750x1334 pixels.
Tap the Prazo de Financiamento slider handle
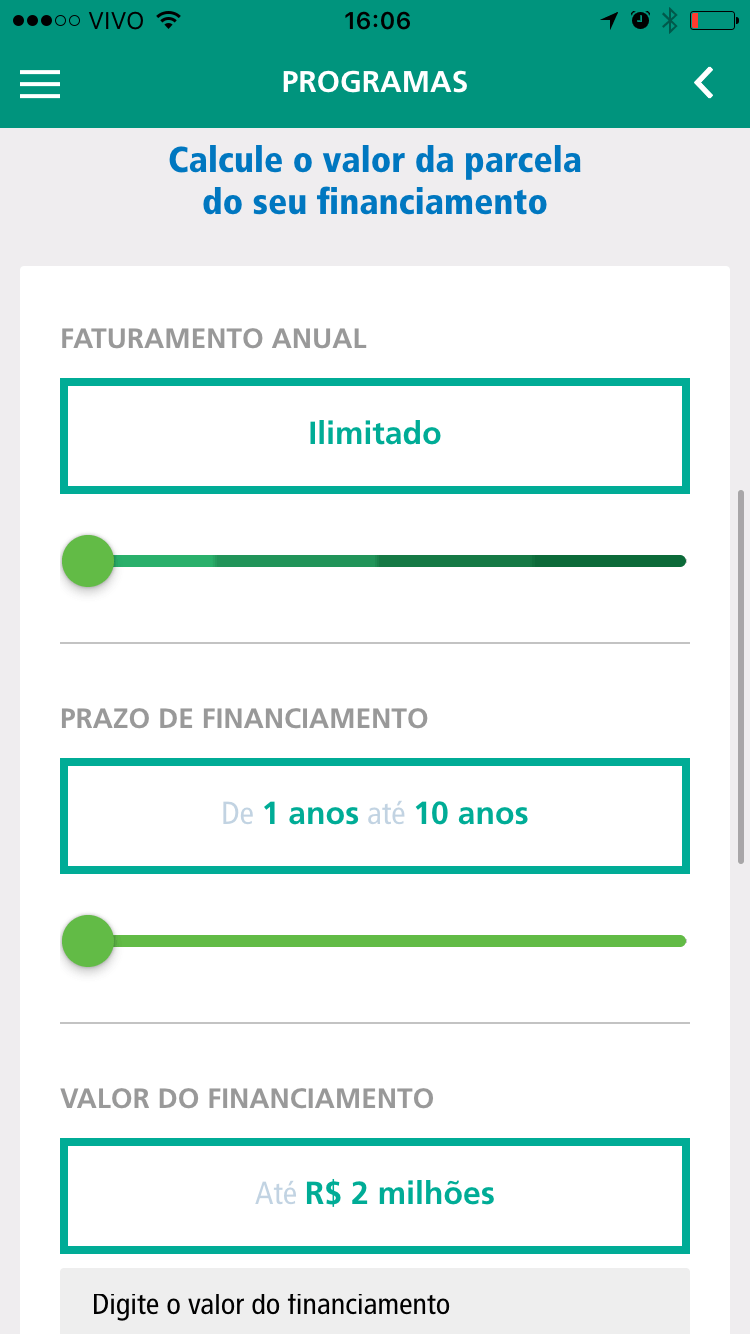click(x=88, y=941)
